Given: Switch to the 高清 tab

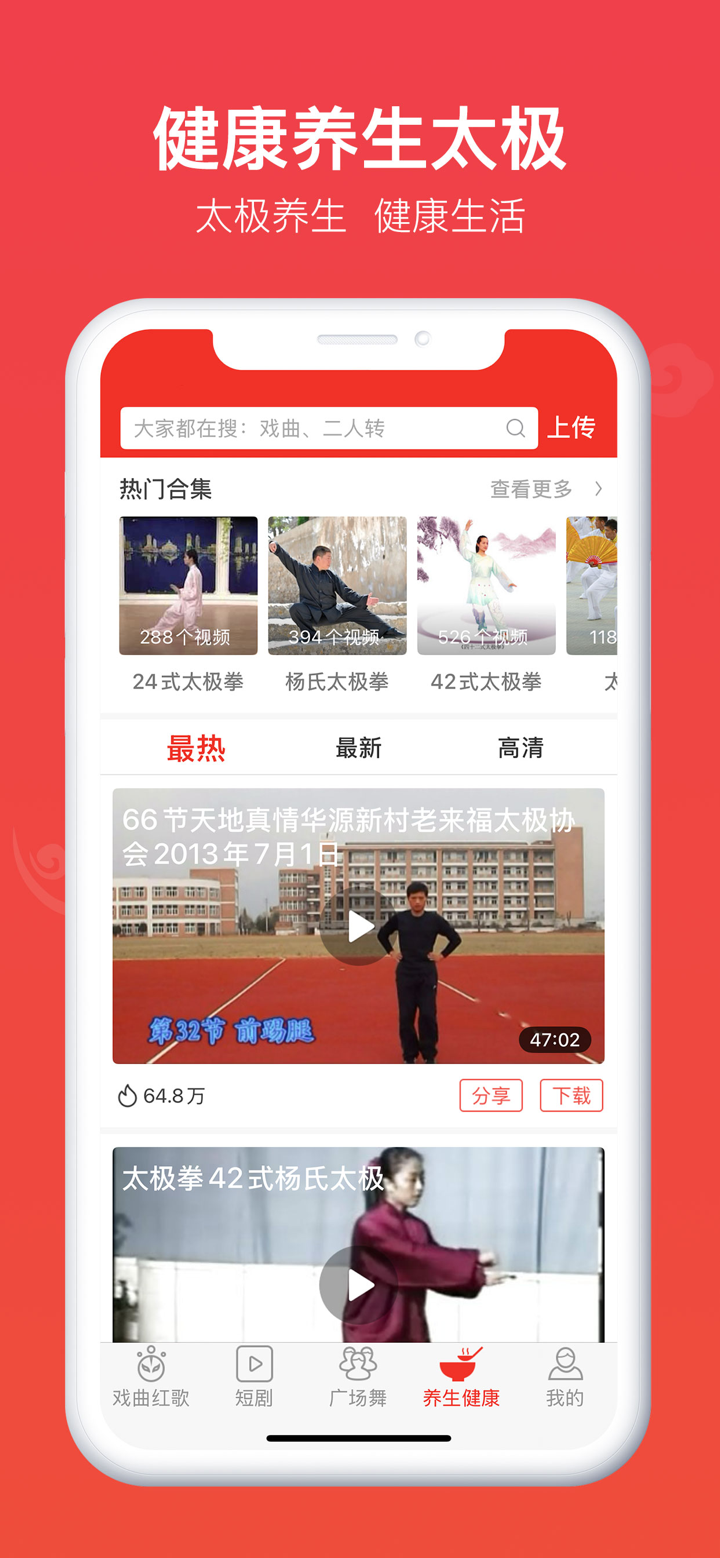Looking at the screenshot, I should click(521, 747).
